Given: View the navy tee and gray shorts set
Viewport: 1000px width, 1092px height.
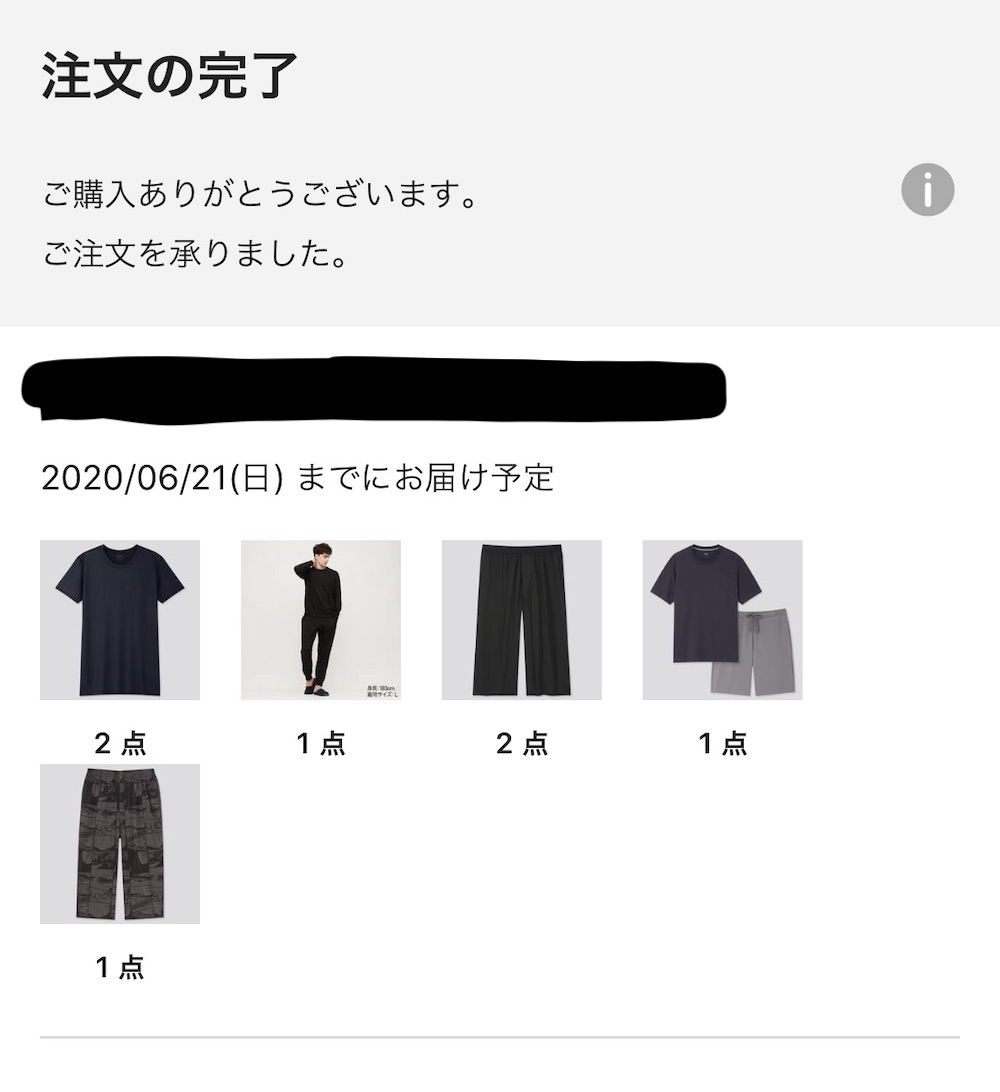Looking at the screenshot, I should pos(722,620).
